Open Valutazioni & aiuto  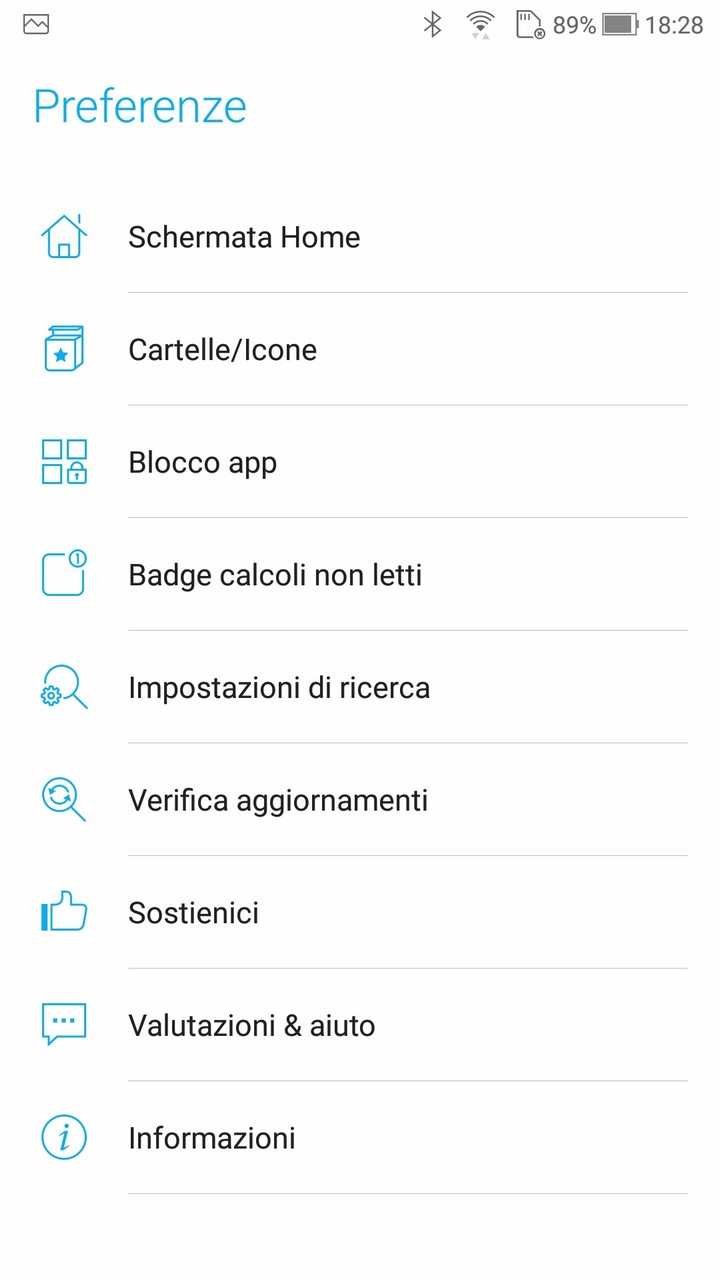pos(360,1024)
